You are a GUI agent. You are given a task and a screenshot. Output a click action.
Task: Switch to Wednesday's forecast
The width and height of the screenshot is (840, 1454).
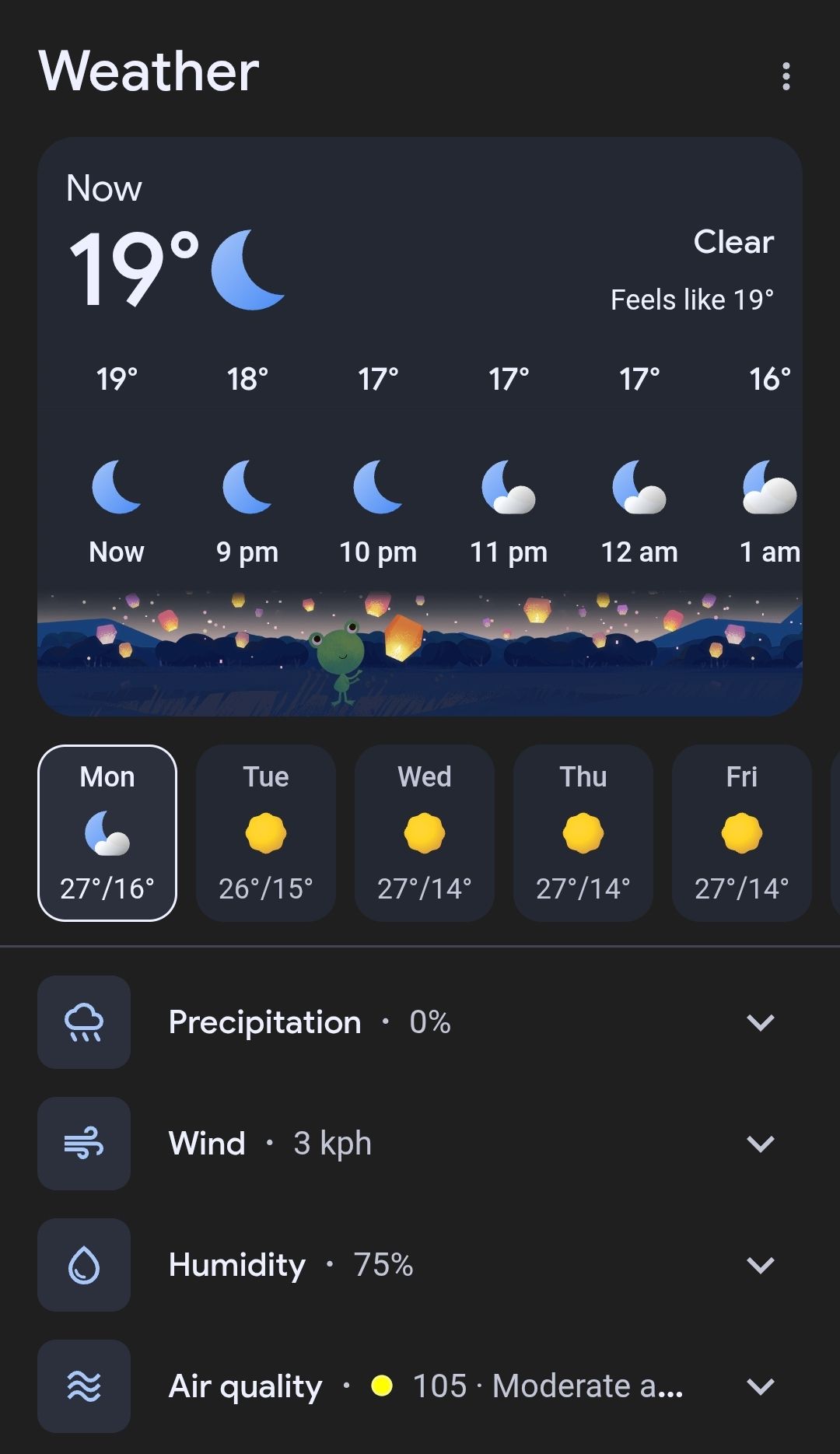tap(425, 832)
